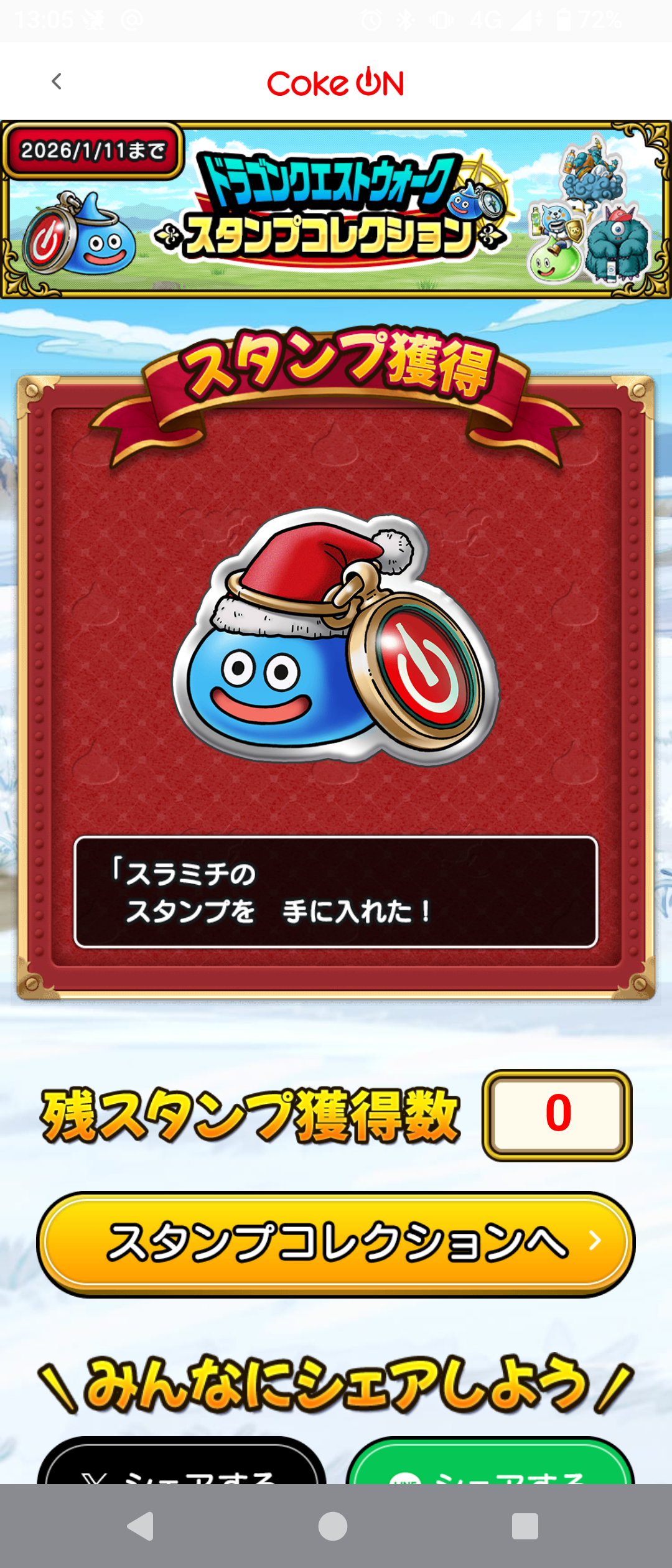Image resolution: width=672 pixels, height=1568 pixels.
Task: Open the Dragon Quest Walk stamp collection banner
Action: coord(336,210)
